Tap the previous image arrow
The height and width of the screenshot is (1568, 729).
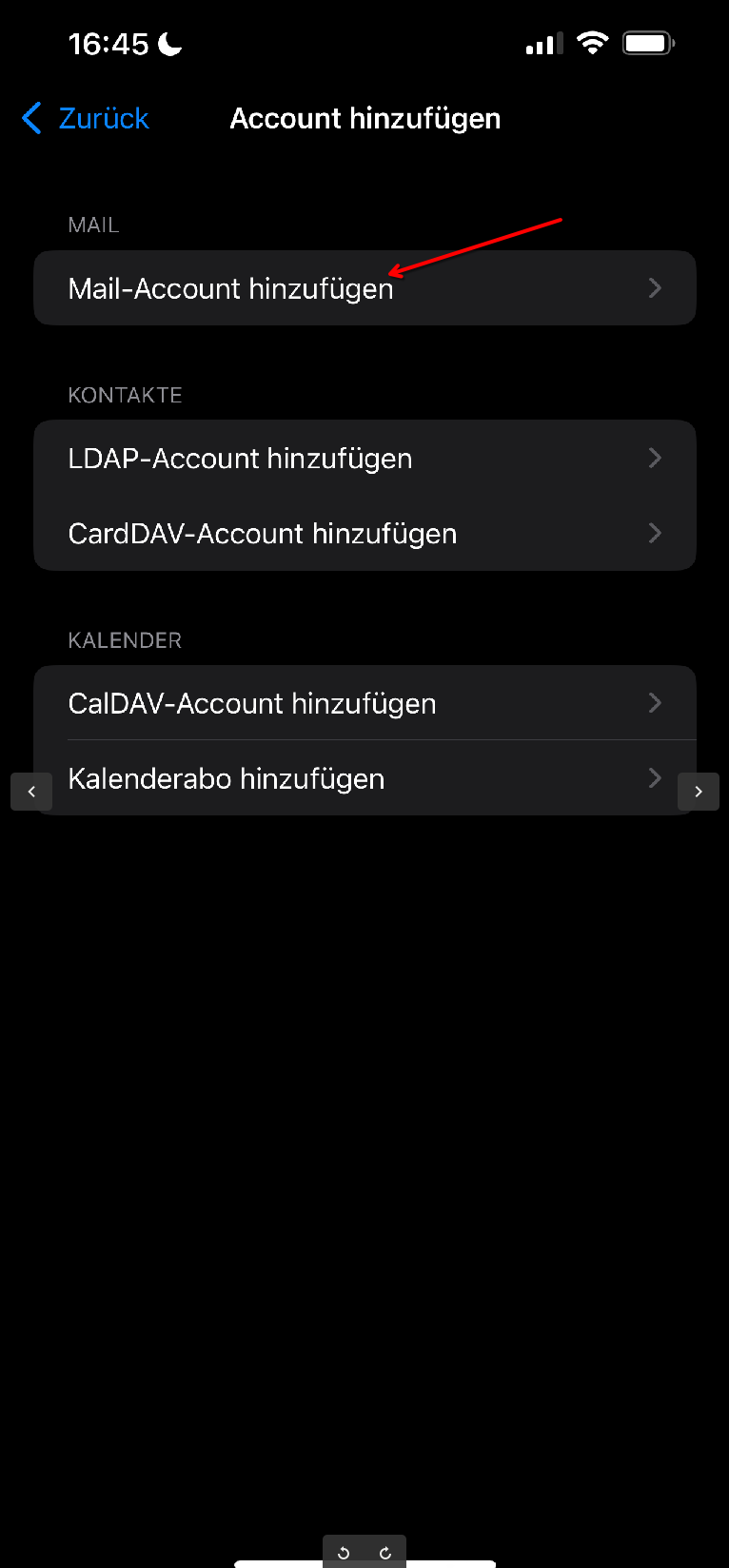(31, 792)
